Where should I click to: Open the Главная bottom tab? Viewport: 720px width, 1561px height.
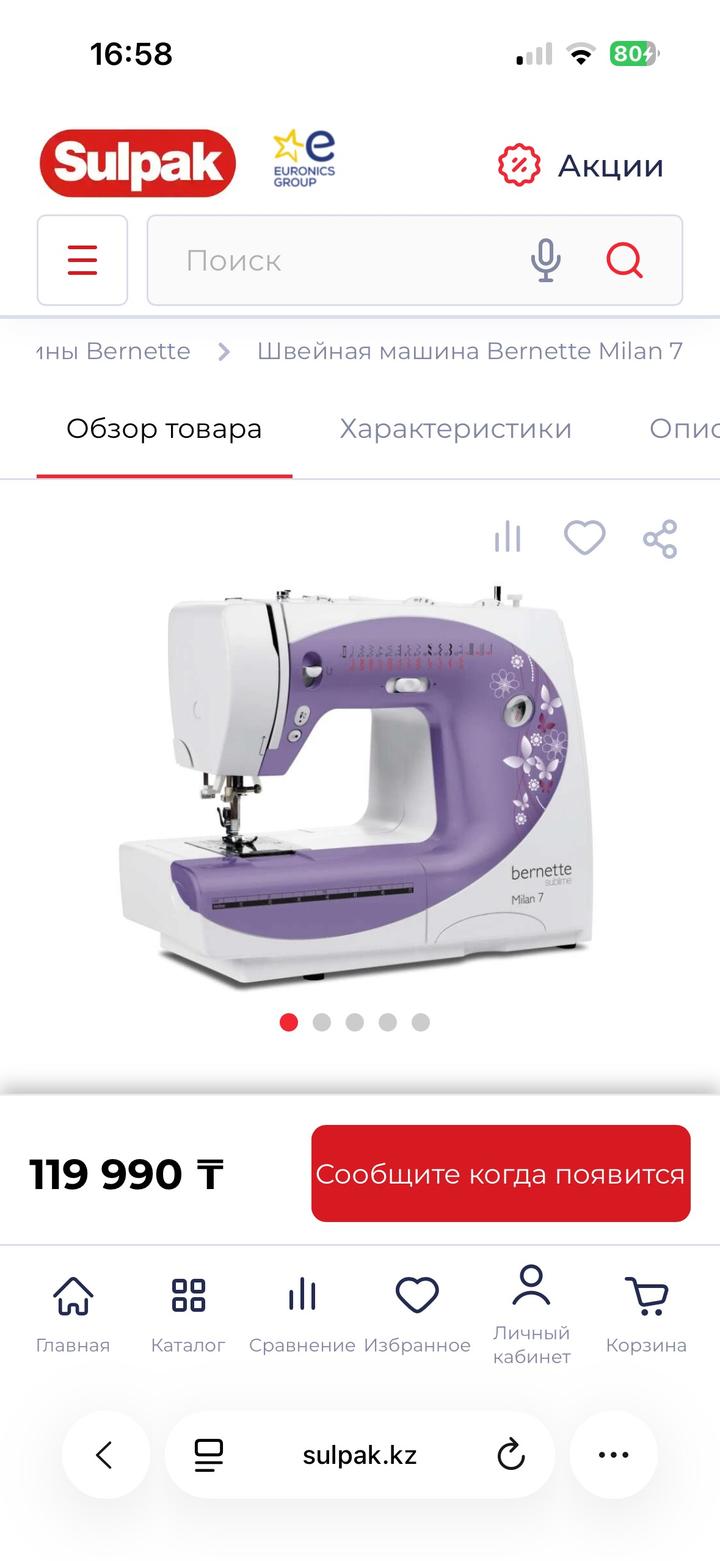(x=73, y=1312)
